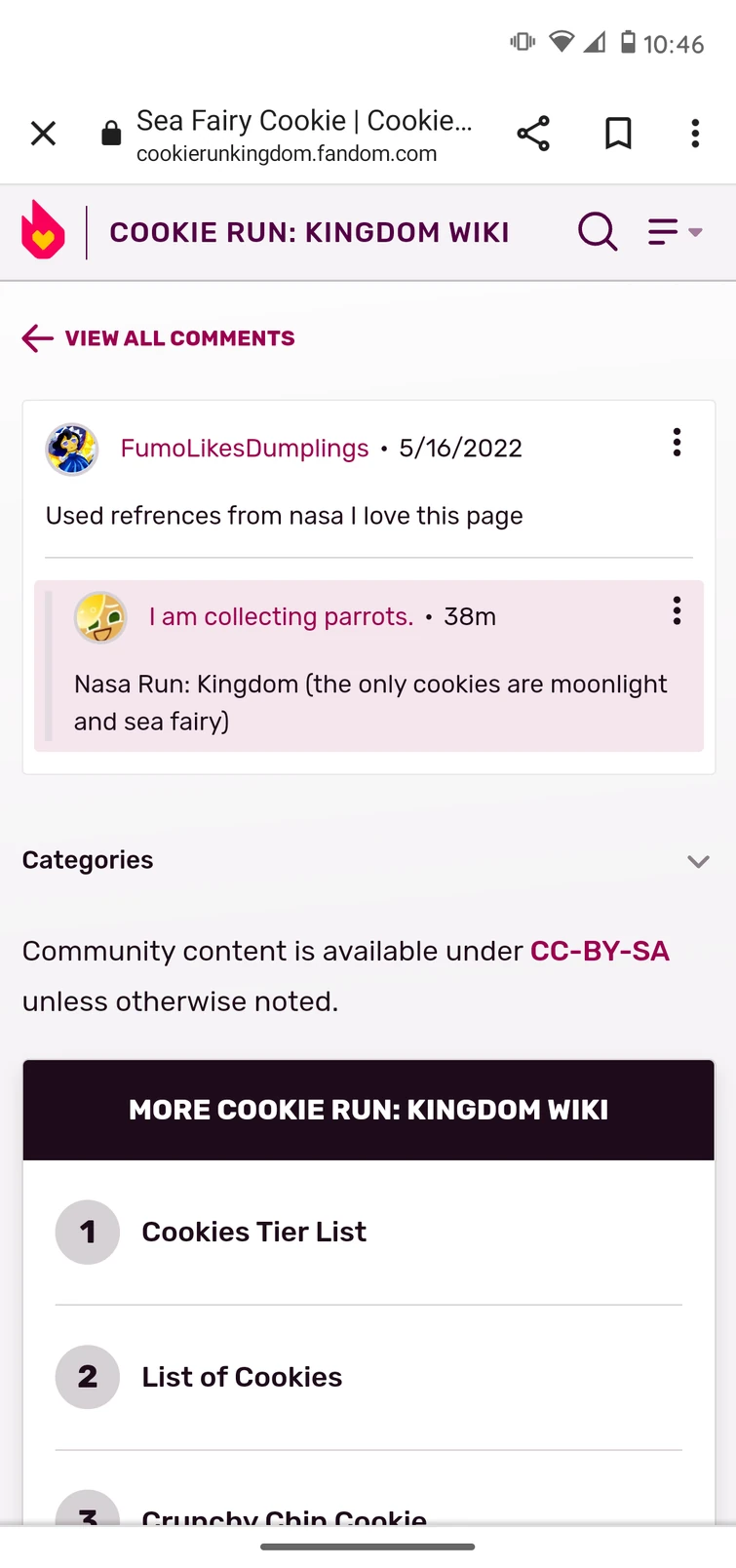Screen dimensions: 736x1568
Task: Open Crunchy Chip Cookie
Action: 284,1513
